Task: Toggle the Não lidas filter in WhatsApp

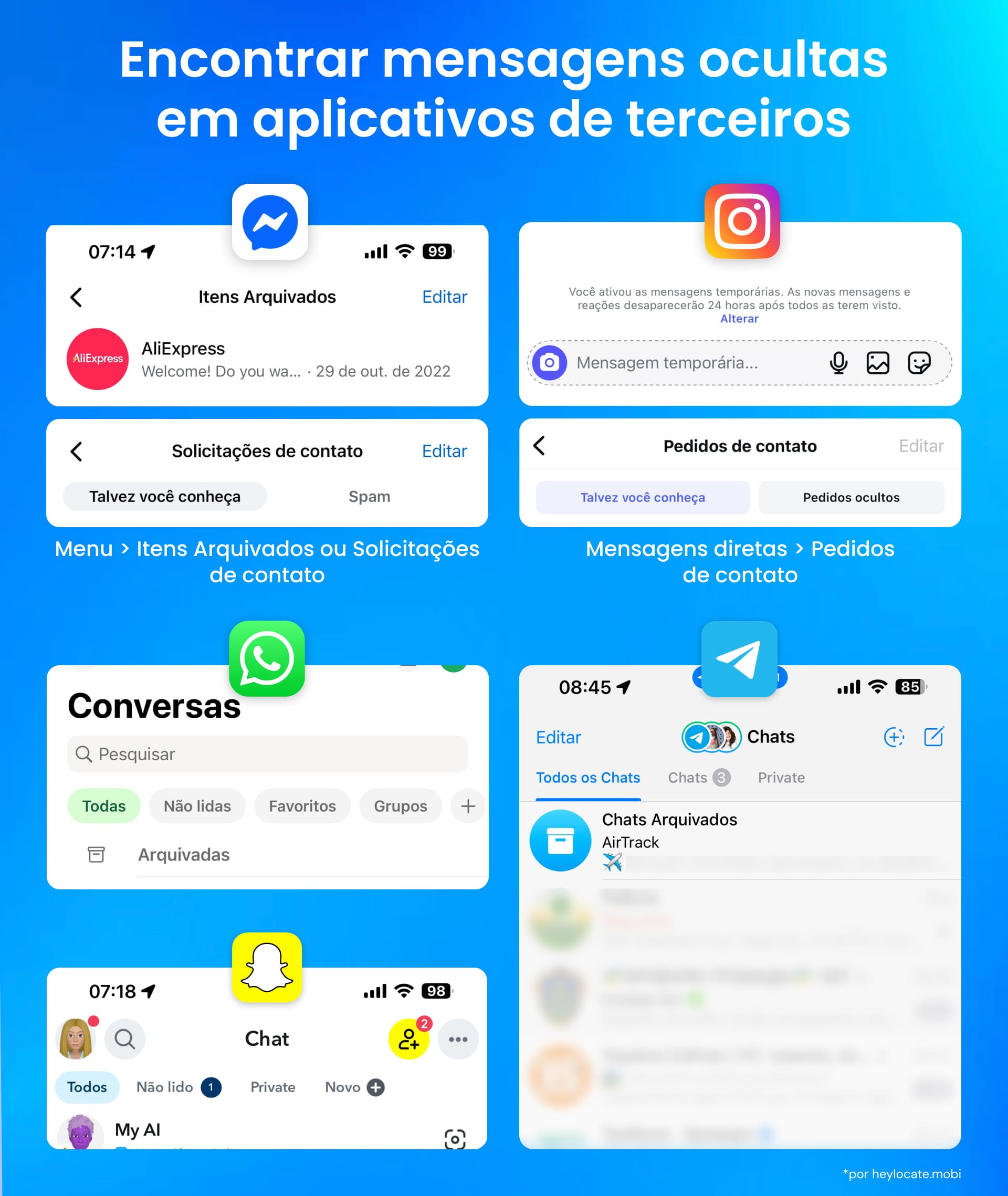Action: tap(197, 806)
